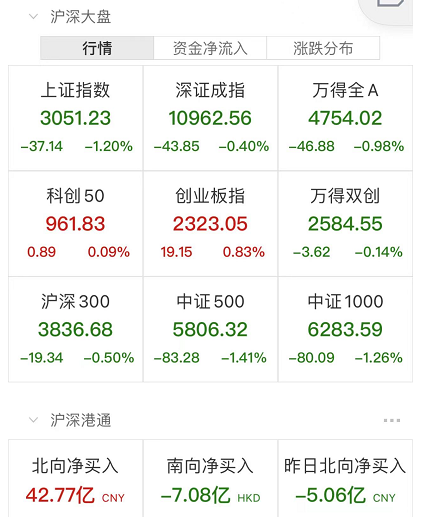
Task: Switch to the 涨跌分布 tab
Action: point(323,48)
